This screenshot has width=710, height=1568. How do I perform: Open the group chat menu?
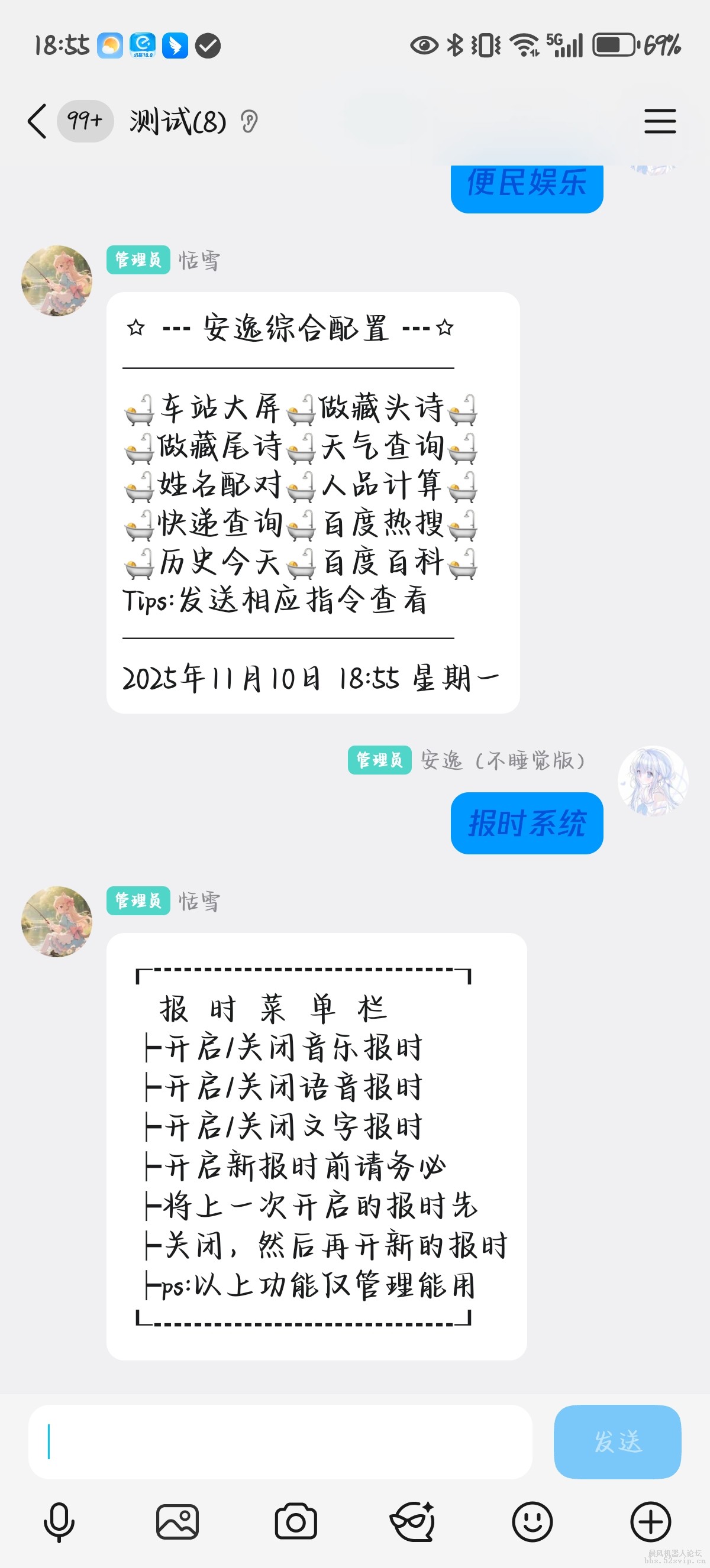[x=660, y=121]
